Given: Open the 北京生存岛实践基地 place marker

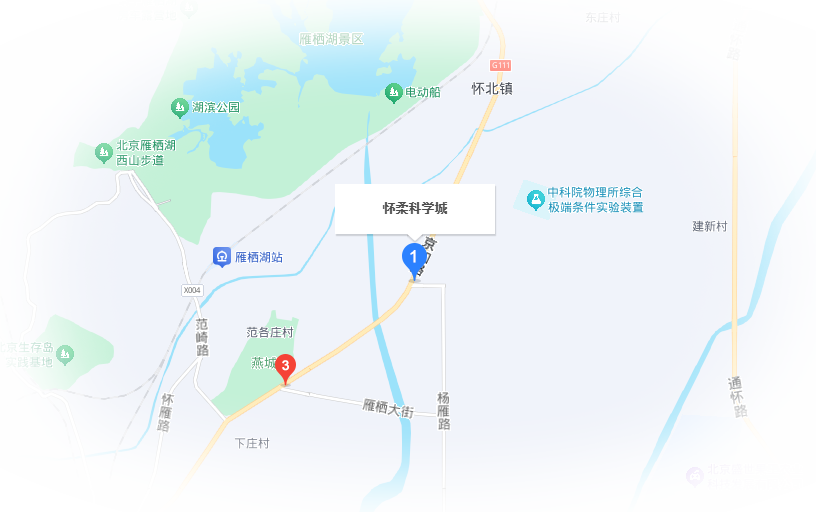Looking at the screenshot, I should point(65,354).
